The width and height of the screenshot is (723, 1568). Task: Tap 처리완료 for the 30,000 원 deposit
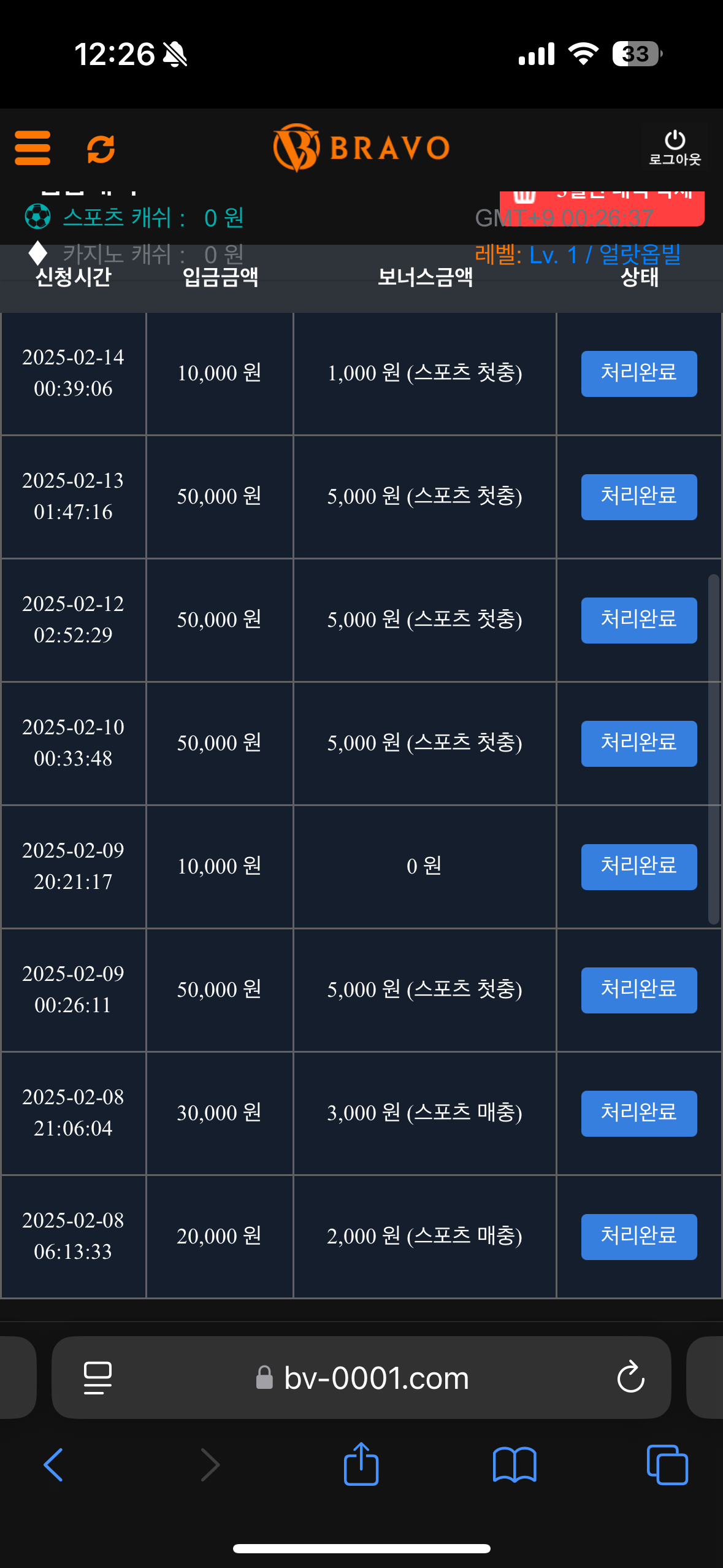tap(639, 1113)
